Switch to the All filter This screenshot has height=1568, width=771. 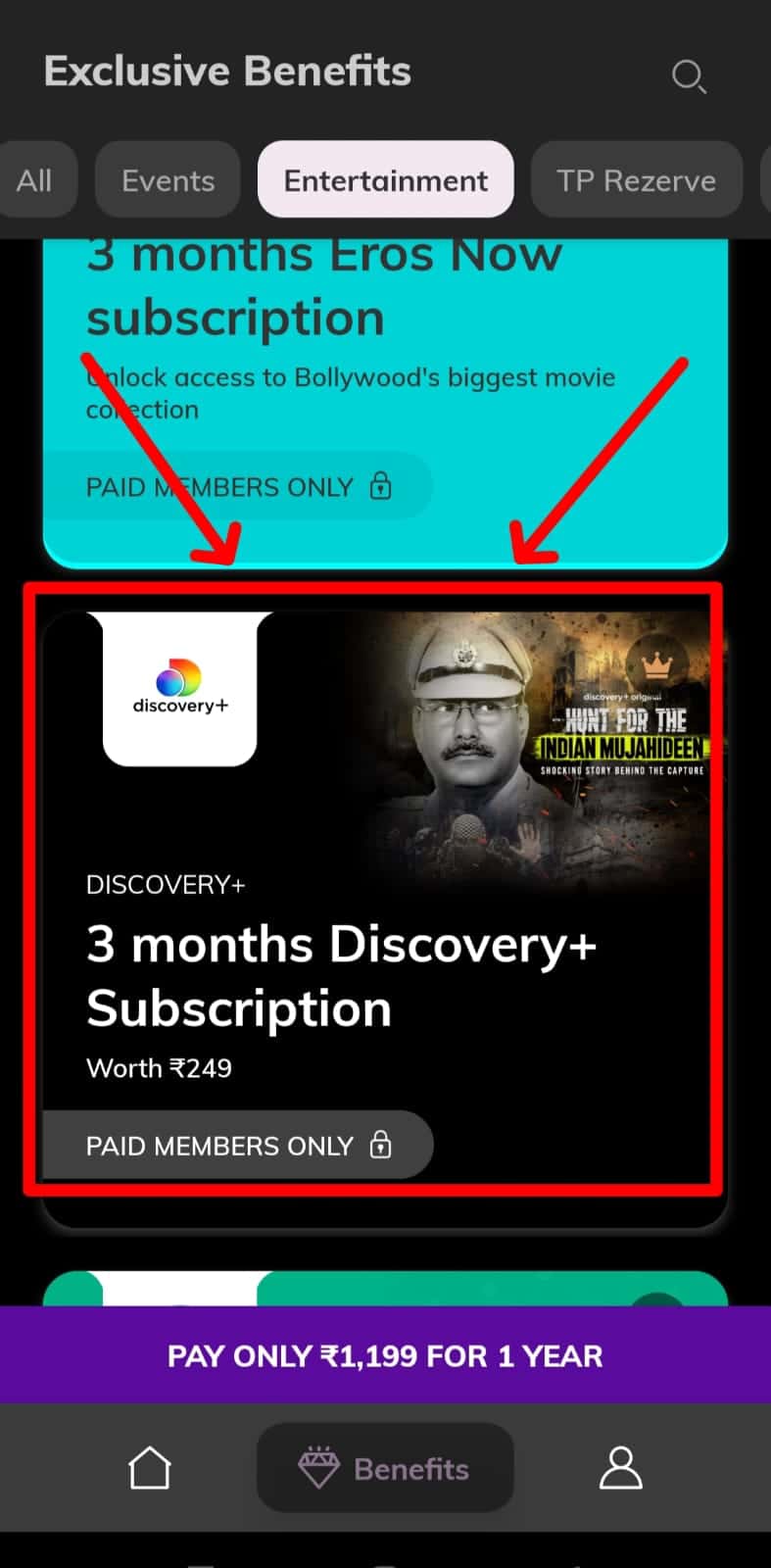click(x=36, y=179)
